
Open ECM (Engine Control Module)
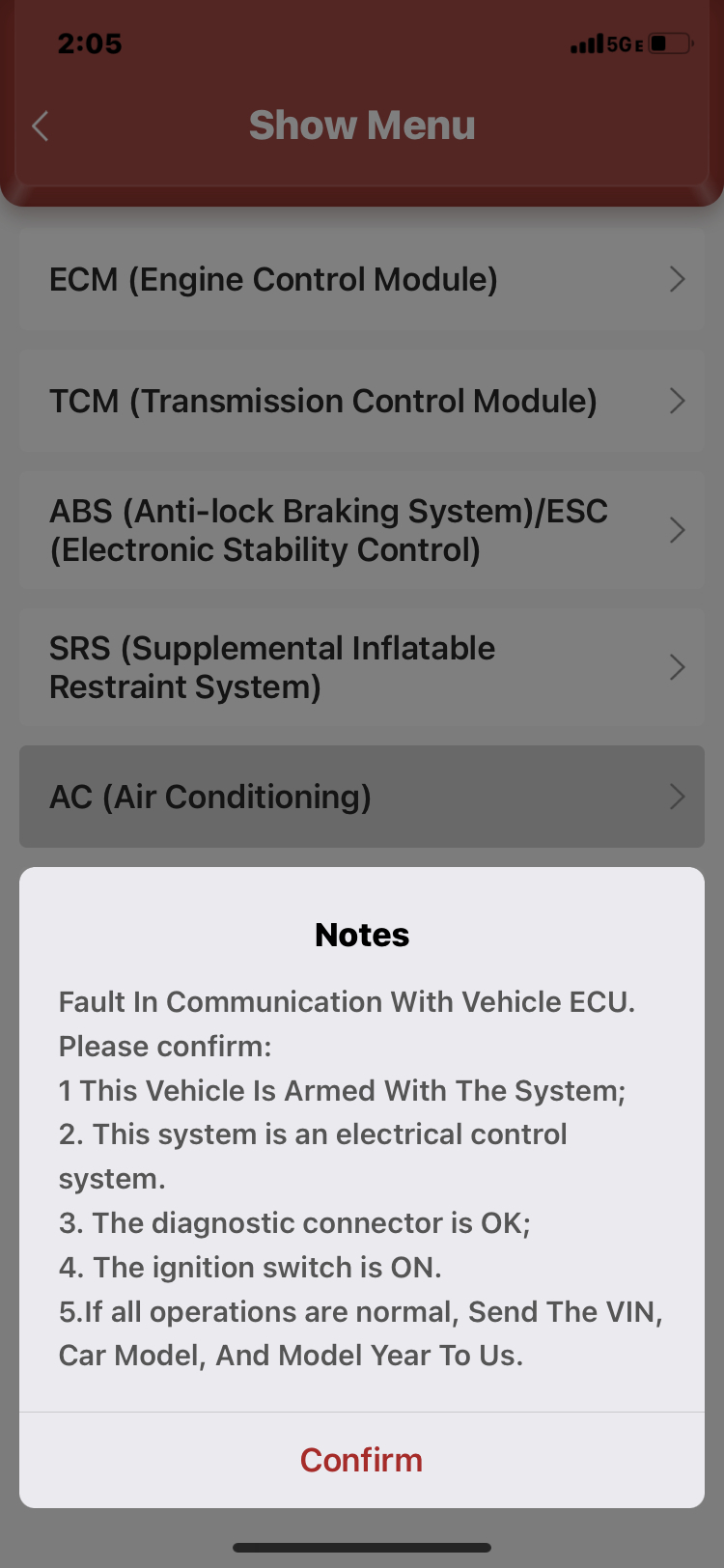pos(361,280)
